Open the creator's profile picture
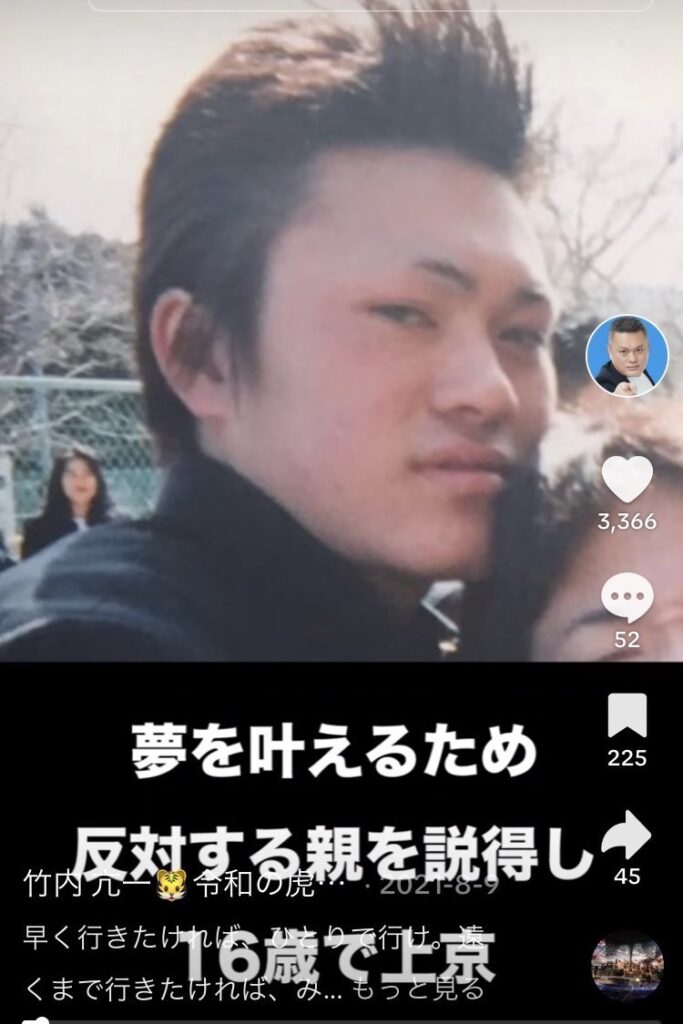 [x=626, y=356]
